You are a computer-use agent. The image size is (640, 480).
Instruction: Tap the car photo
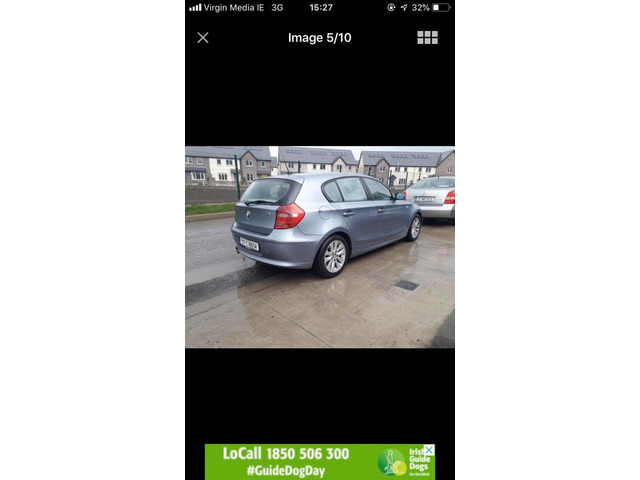pyautogui.click(x=320, y=247)
